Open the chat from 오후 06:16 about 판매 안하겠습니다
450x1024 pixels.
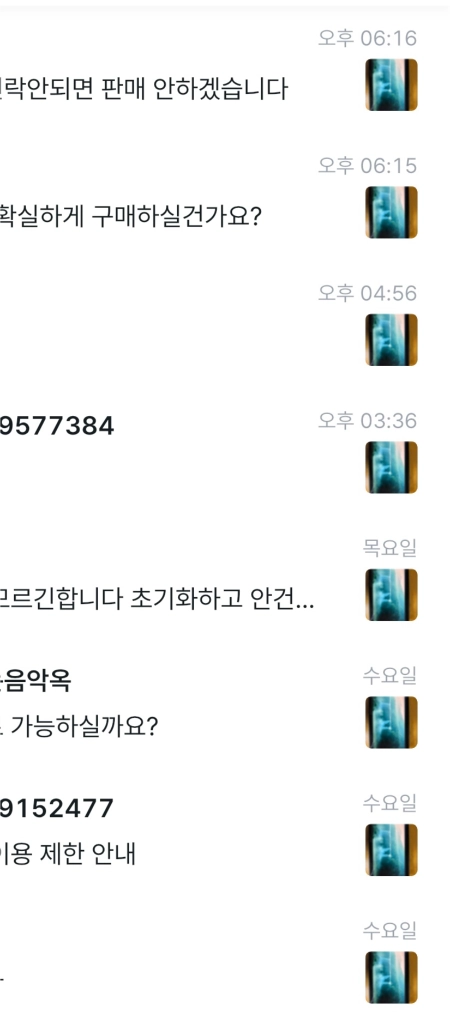tap(225, 72)
